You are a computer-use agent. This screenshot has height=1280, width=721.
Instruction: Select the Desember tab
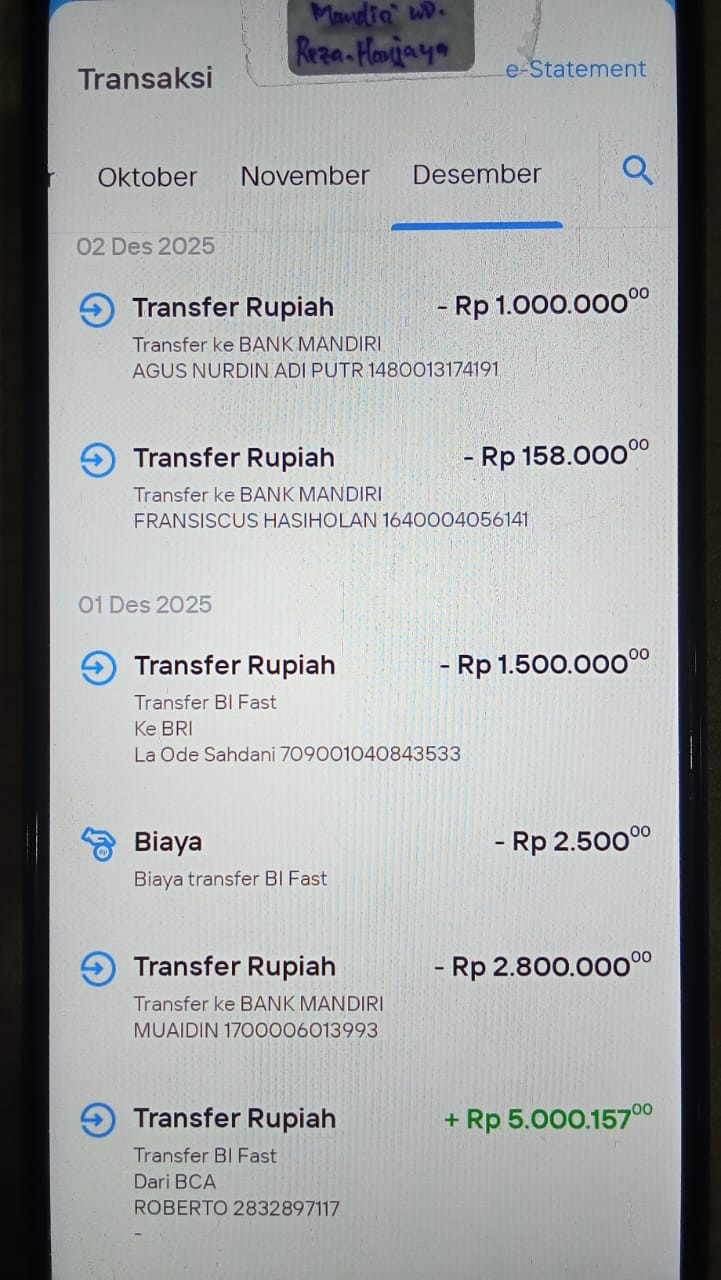tap(477, 175)
